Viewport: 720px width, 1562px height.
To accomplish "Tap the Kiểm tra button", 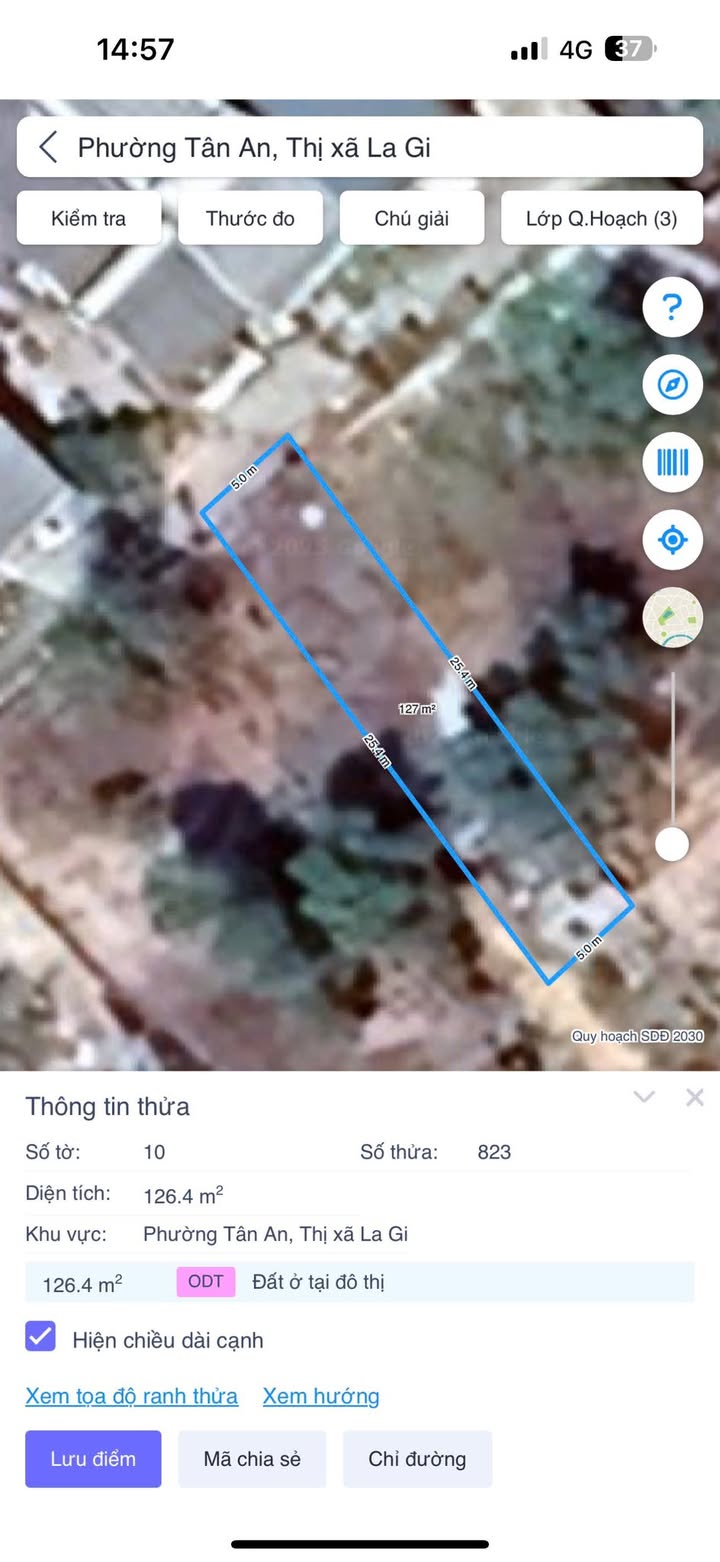I will tap(89, 218).
